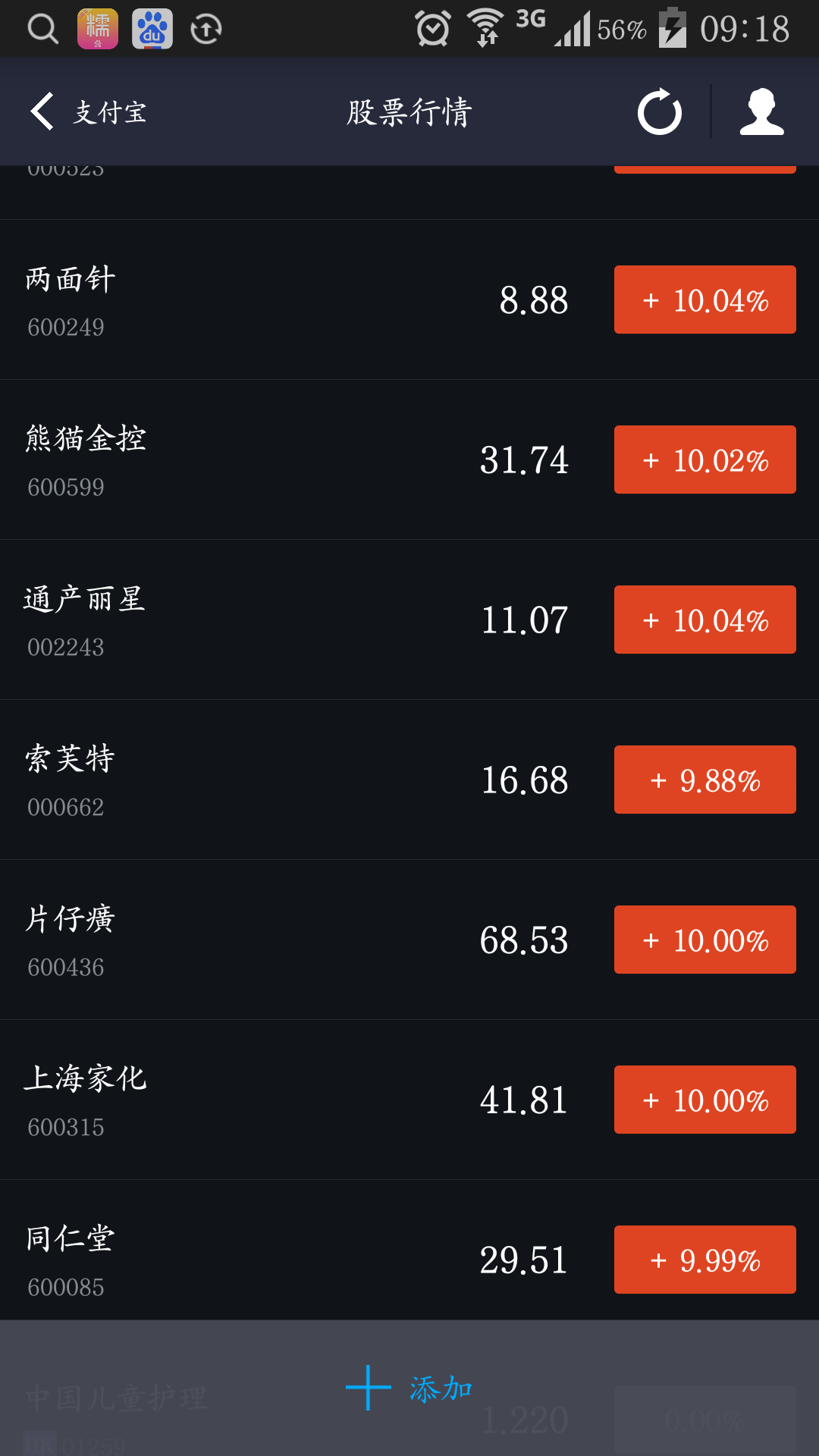819x1456 pixels.
Task: Go back to 支付宝
Action: point(88,112)
